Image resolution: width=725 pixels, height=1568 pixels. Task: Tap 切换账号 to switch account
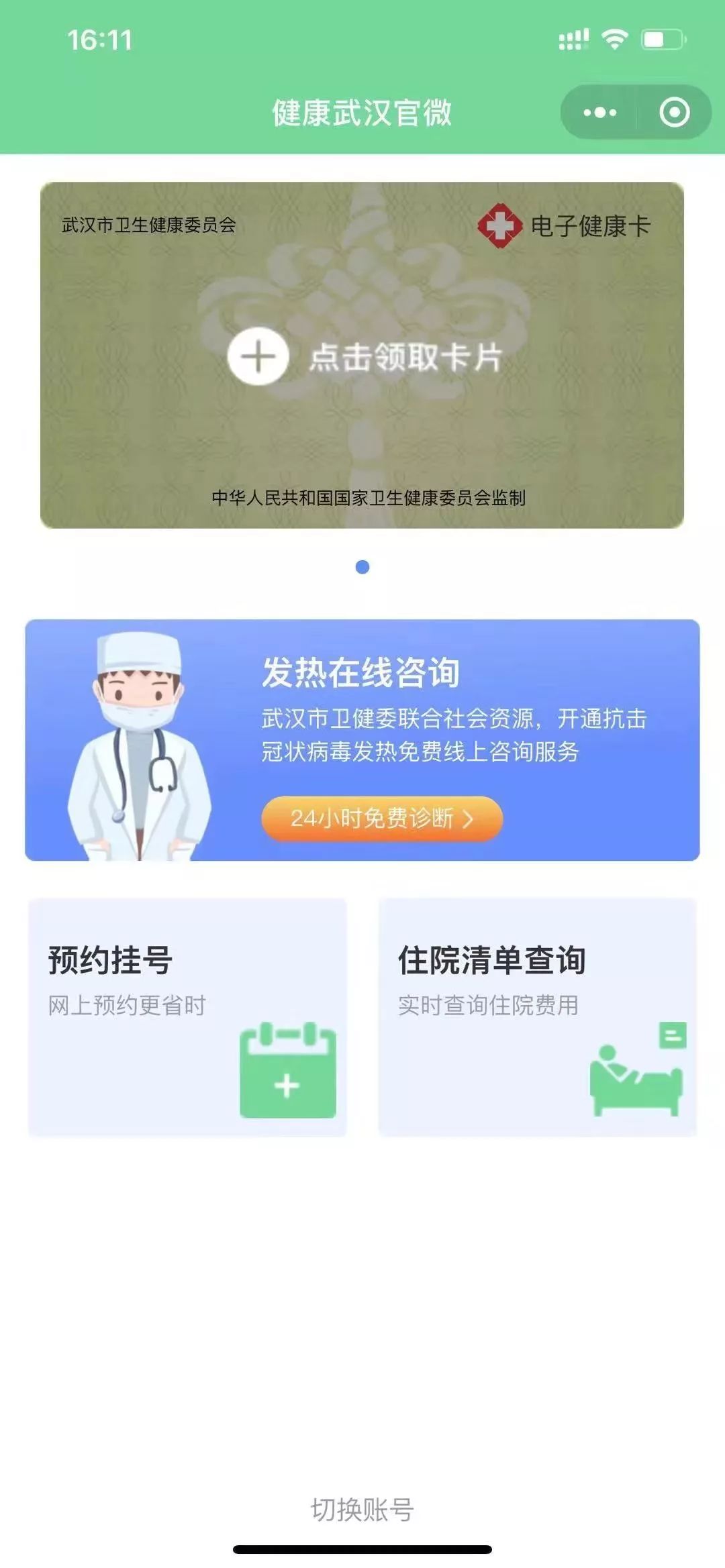click(362, 1510)
